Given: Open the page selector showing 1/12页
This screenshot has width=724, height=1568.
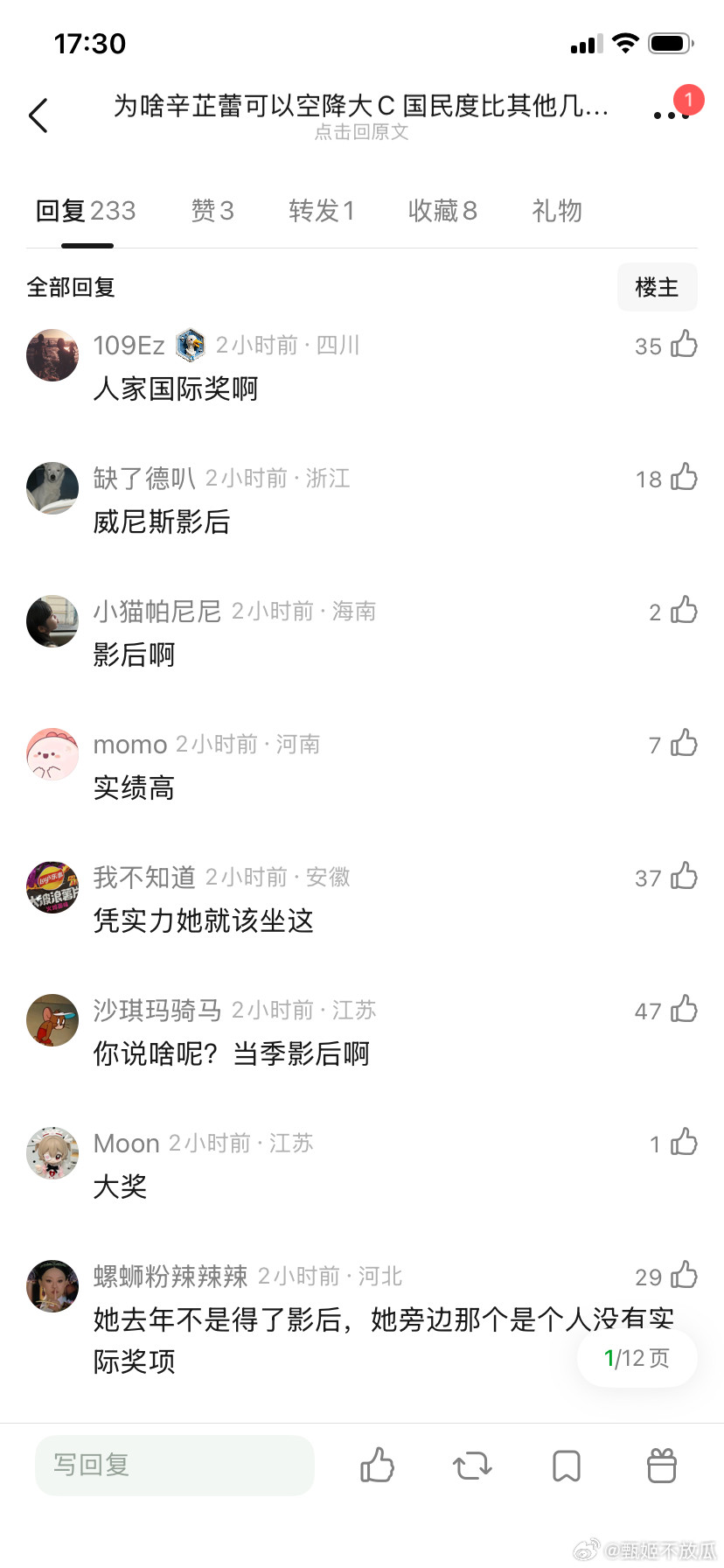Looking at the screenshot, I should tap(637, 1358).
